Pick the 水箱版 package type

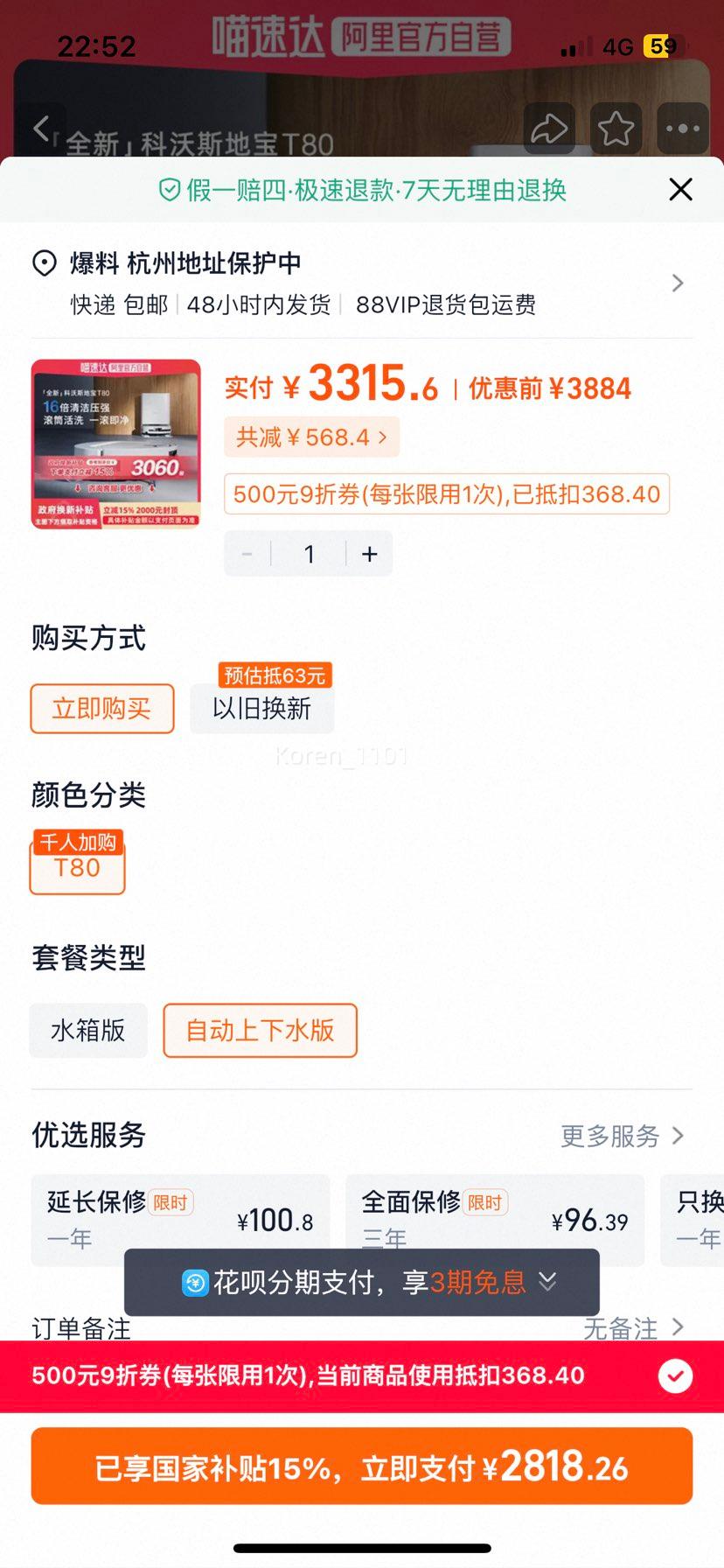tap(88, 1031)
